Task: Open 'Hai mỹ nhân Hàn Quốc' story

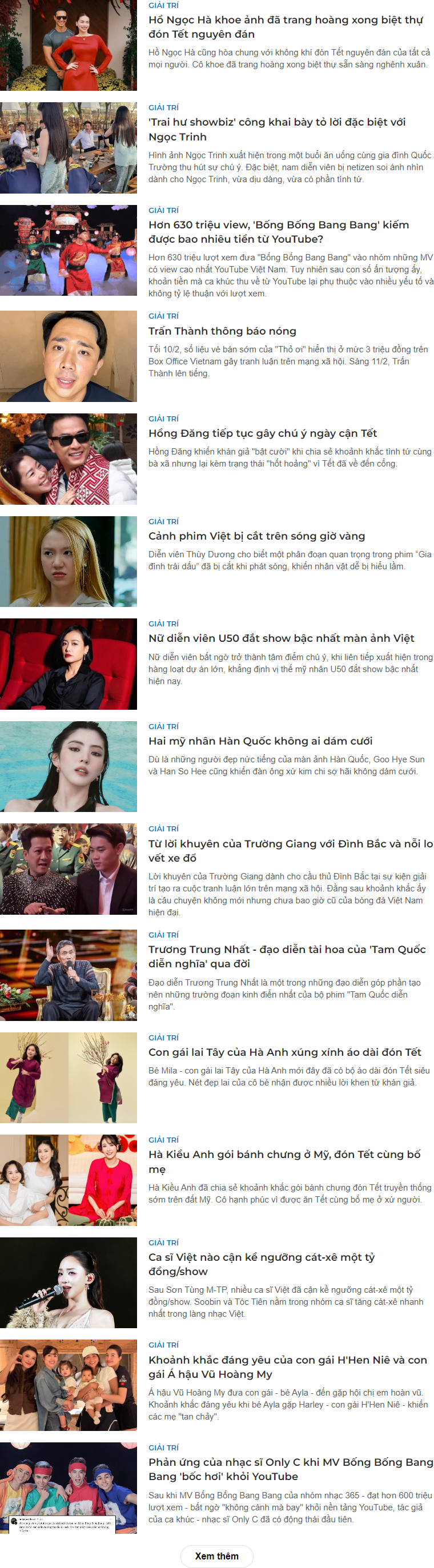Action: (x=260, y=741)
